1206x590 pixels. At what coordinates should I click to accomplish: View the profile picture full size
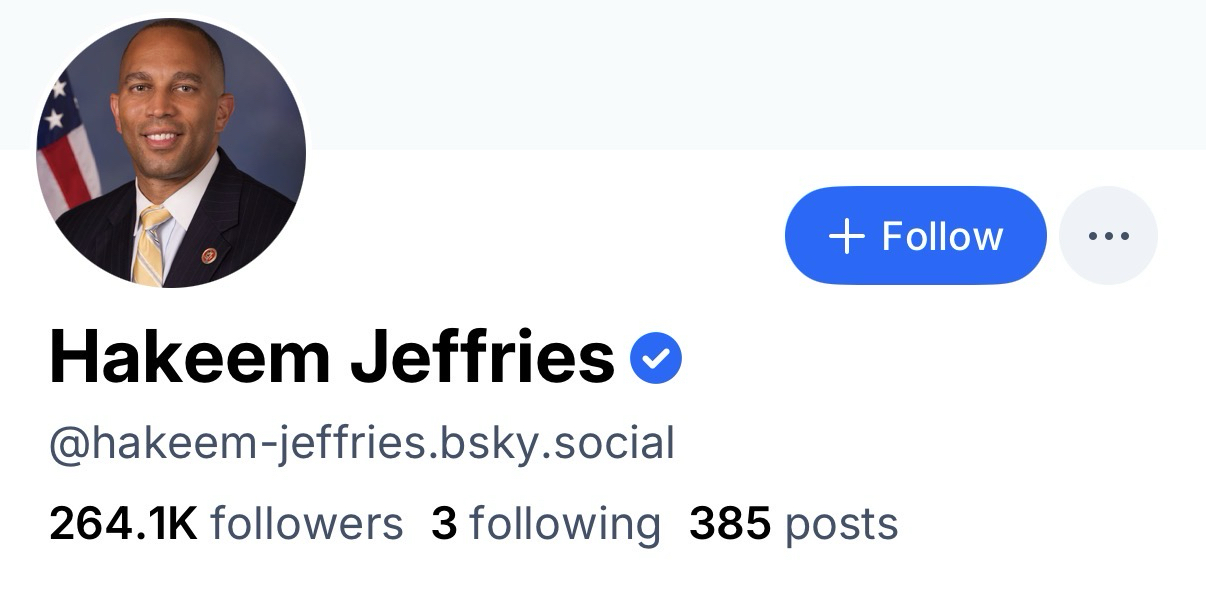click(x=171, y=152)
